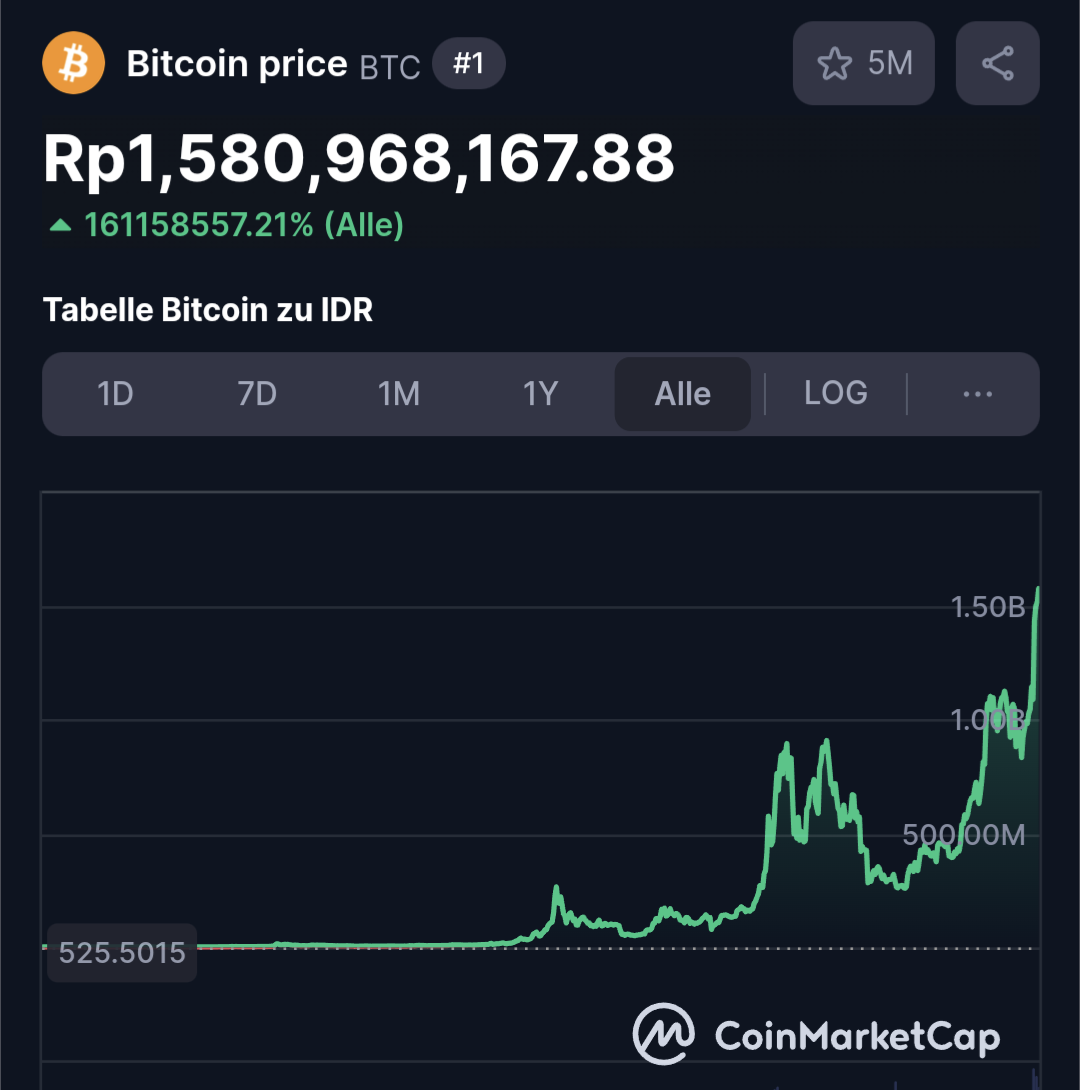This screenshot has width=1080, height=1090.
Task: Switch chart to 1D range
Action: pyautogui.click(x=115, y=394)
